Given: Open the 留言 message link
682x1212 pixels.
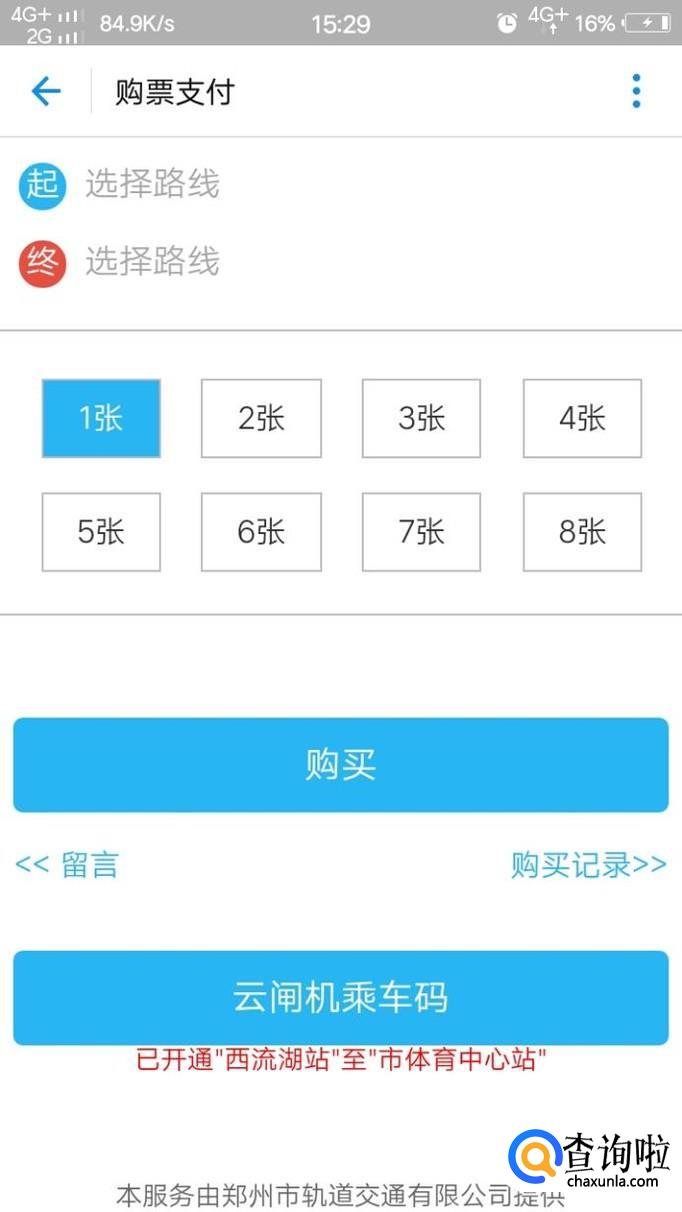Looking at the screenshot, I should click(68, 864).
